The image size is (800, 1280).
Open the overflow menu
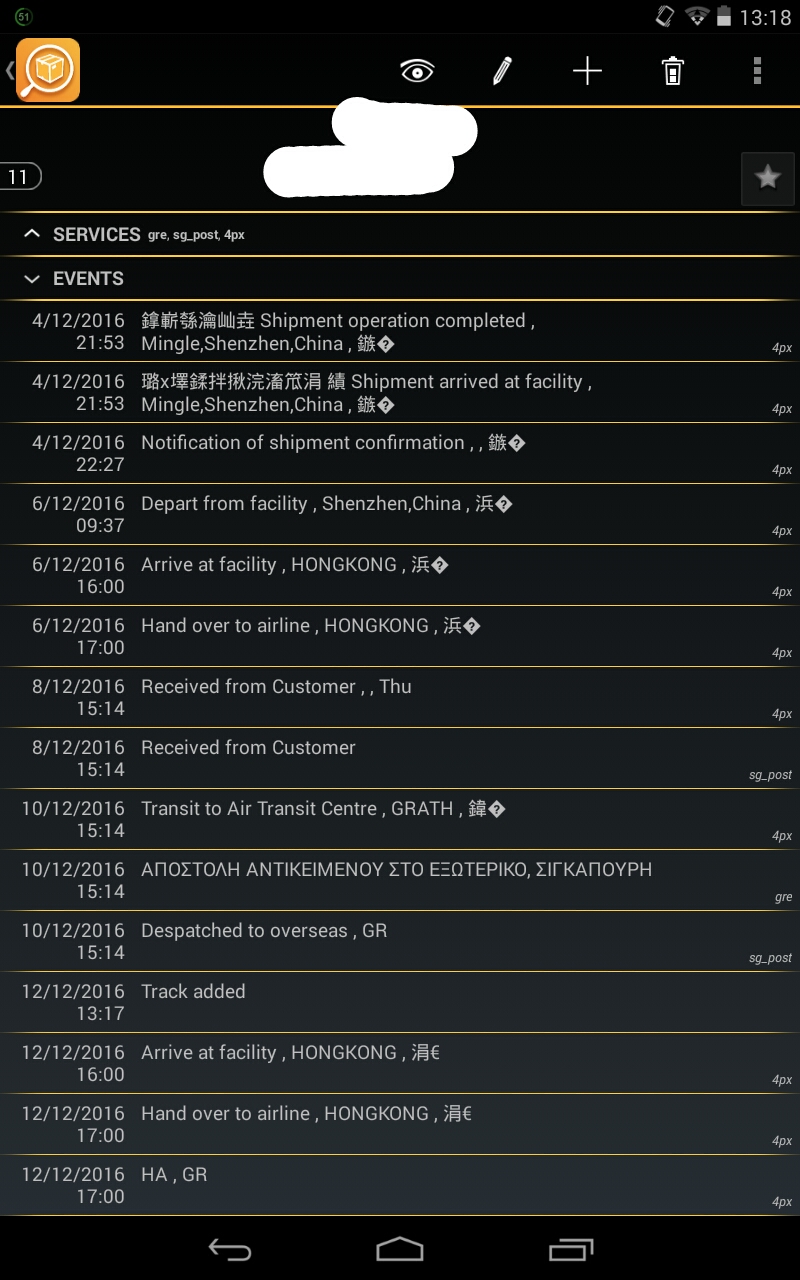point(757,71)
